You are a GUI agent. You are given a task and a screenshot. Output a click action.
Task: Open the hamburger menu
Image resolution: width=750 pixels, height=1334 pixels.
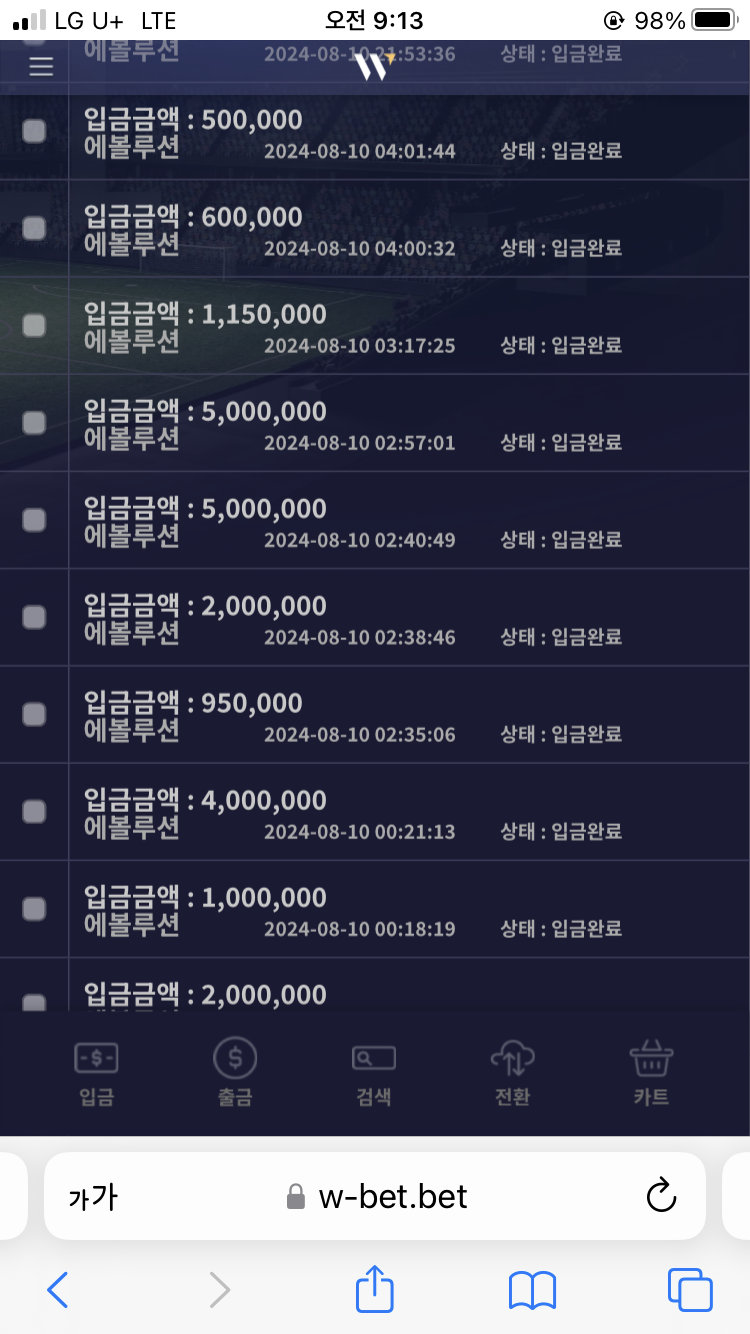click(41, 67)
